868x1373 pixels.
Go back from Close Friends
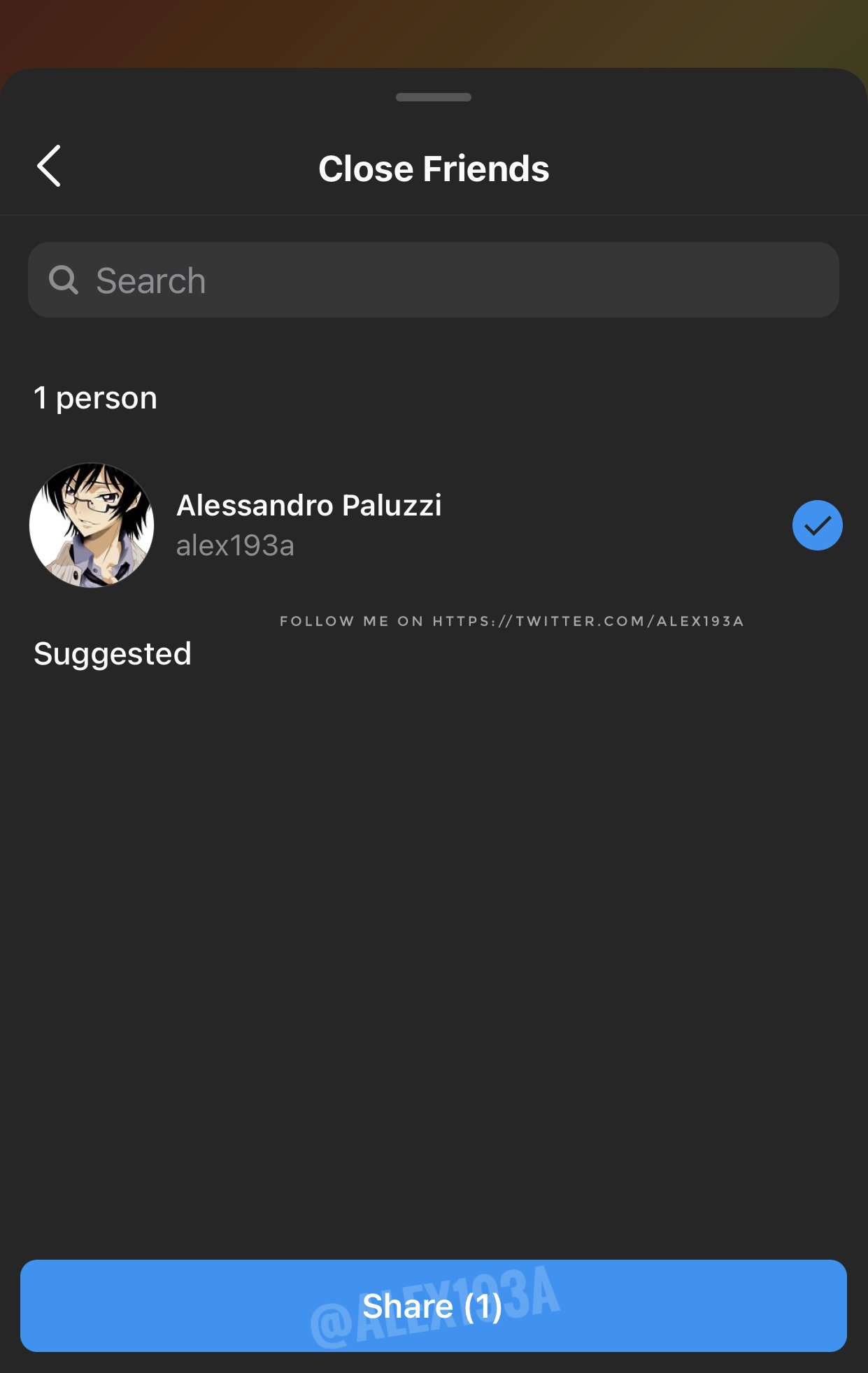[49, 166]
